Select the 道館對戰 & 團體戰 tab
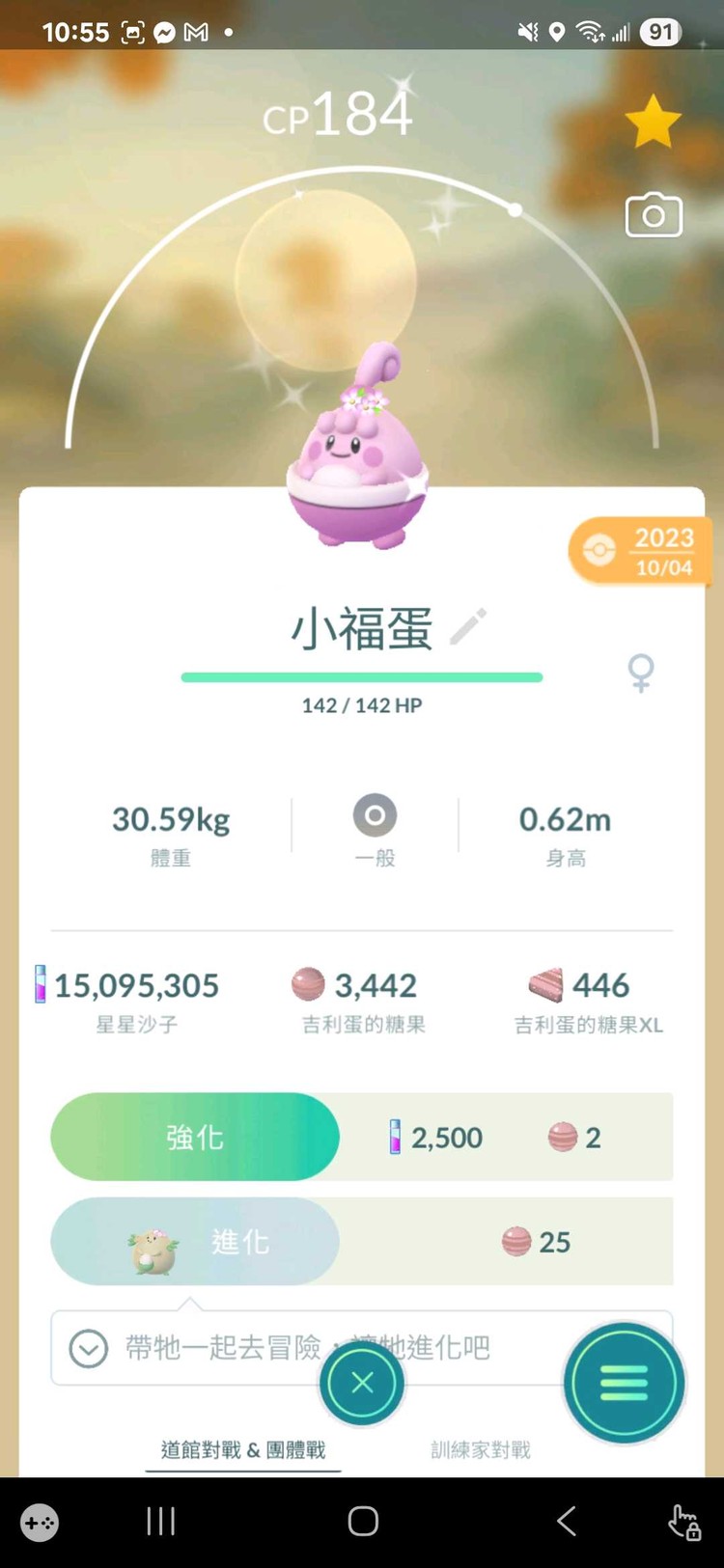Viewport: 724px width, 1568px height. (243, 1449)
